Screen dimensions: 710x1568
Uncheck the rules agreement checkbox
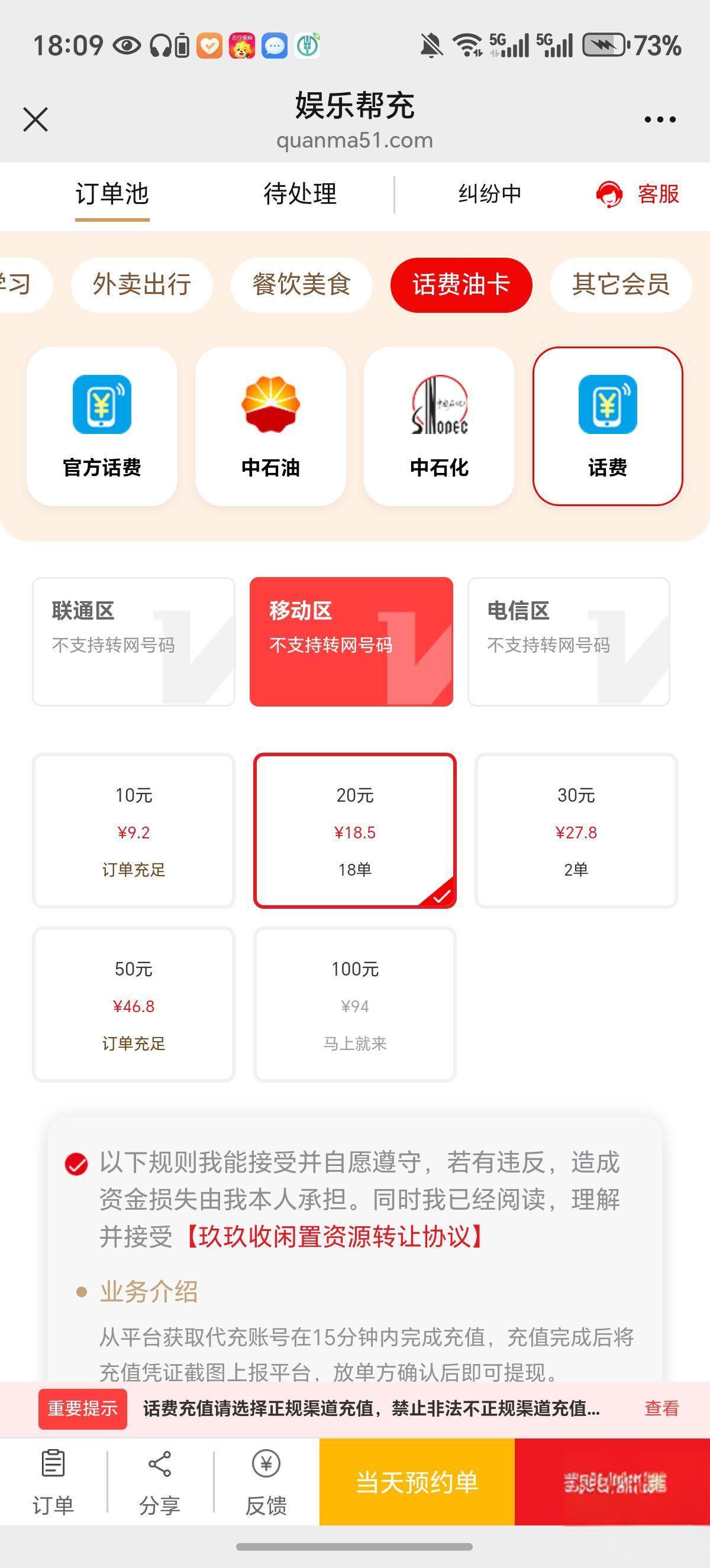(76, 1164)
